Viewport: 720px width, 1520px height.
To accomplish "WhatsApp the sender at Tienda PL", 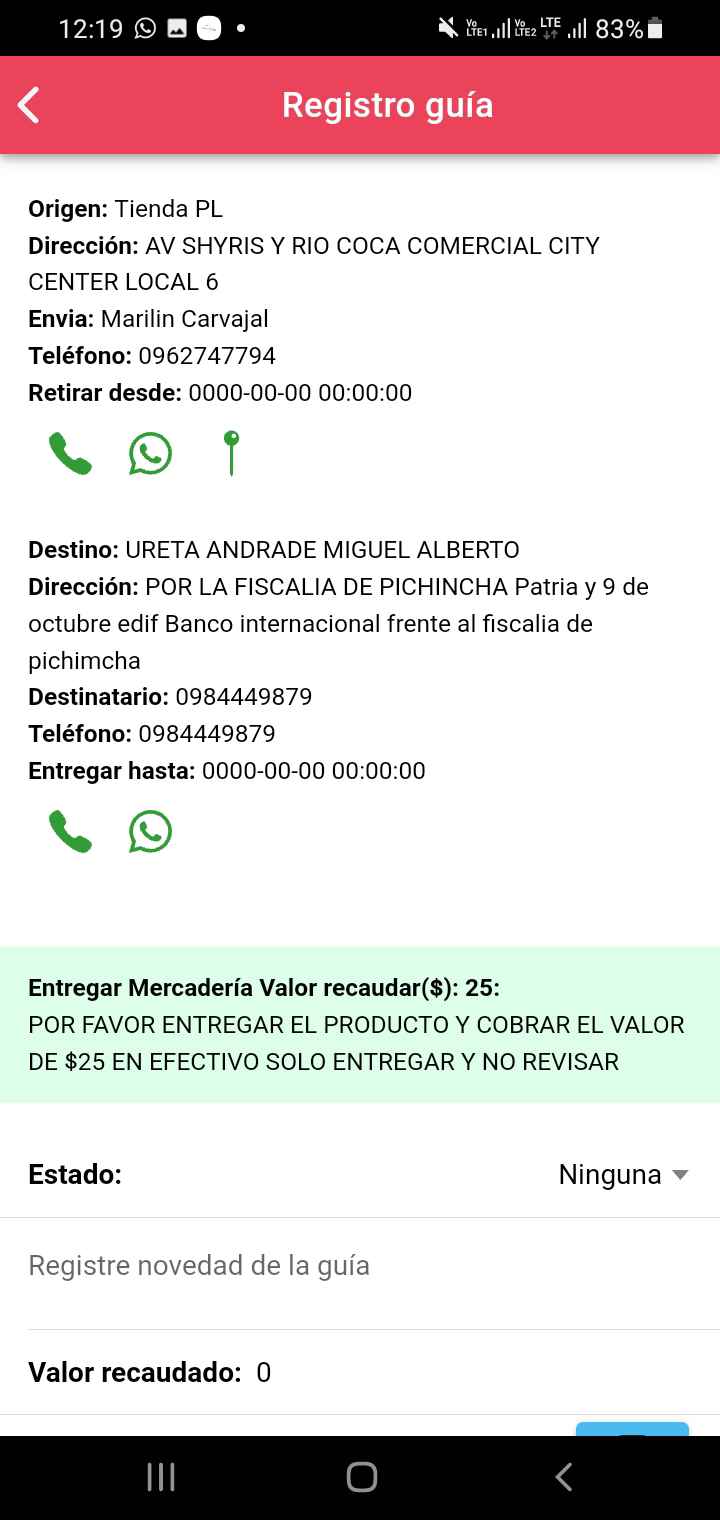I will [x=150, y=454].
